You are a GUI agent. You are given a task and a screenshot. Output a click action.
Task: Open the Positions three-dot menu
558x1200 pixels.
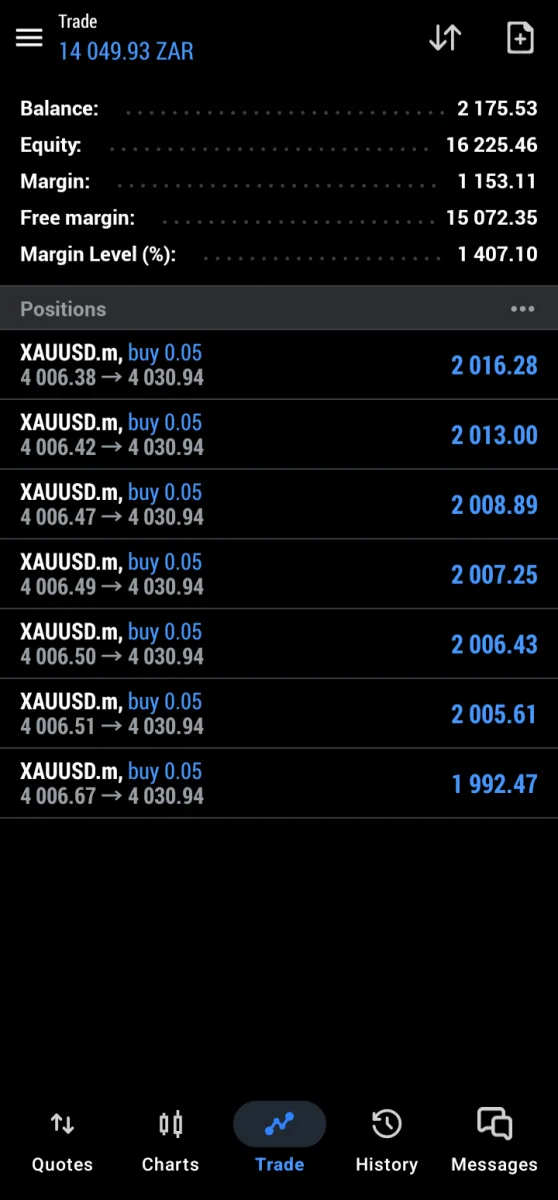(x=522, y=309)
